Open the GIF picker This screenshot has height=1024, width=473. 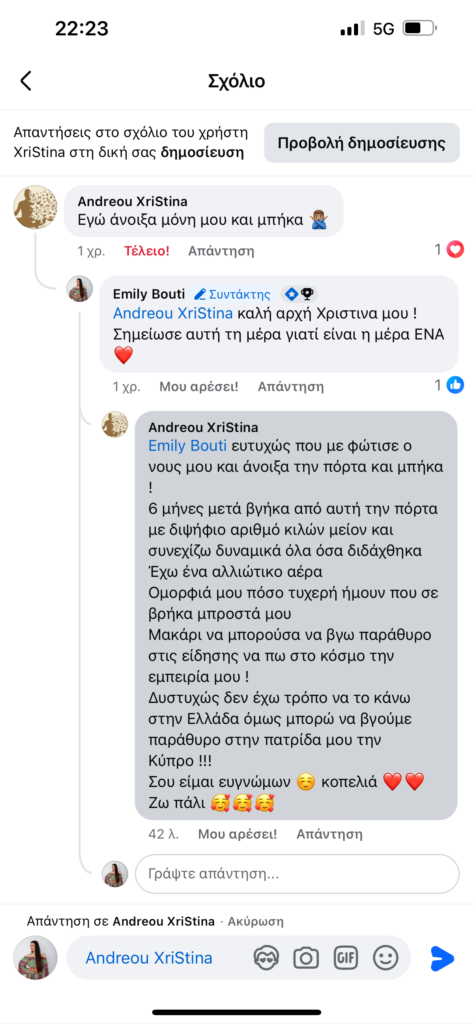pos(346,958)
